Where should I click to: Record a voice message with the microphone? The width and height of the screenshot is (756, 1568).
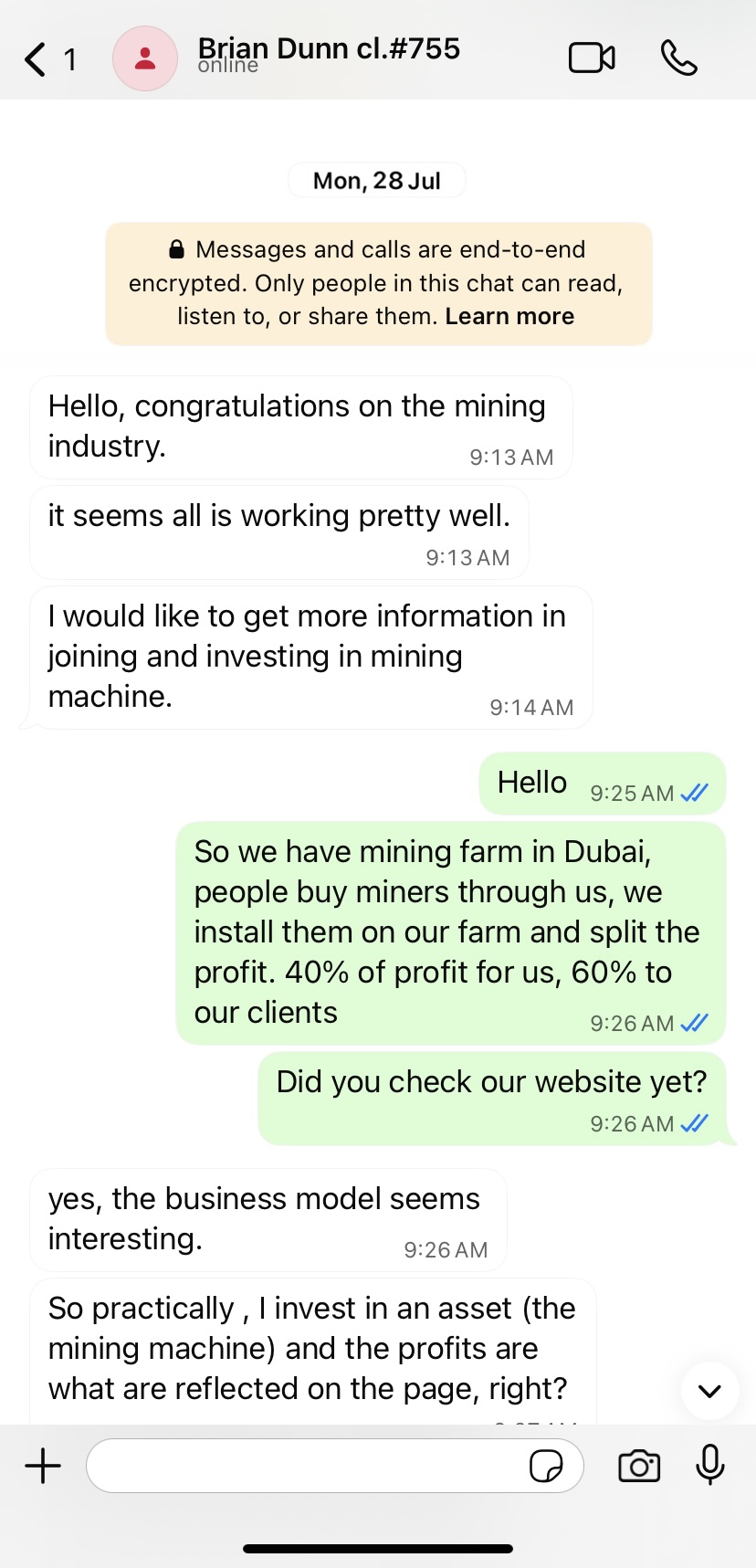(x=709, y=1465)
